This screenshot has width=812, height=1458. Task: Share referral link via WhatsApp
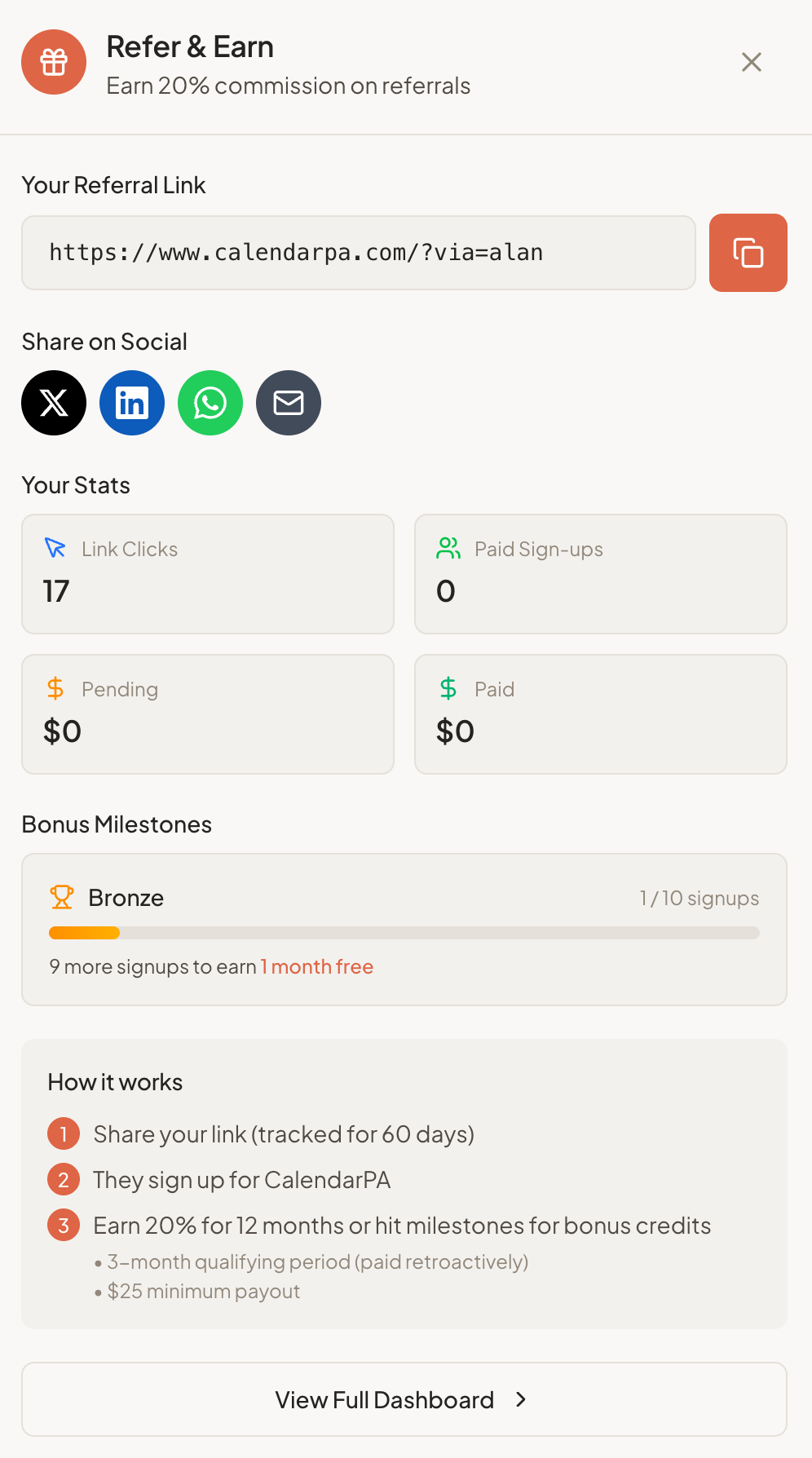210,402
